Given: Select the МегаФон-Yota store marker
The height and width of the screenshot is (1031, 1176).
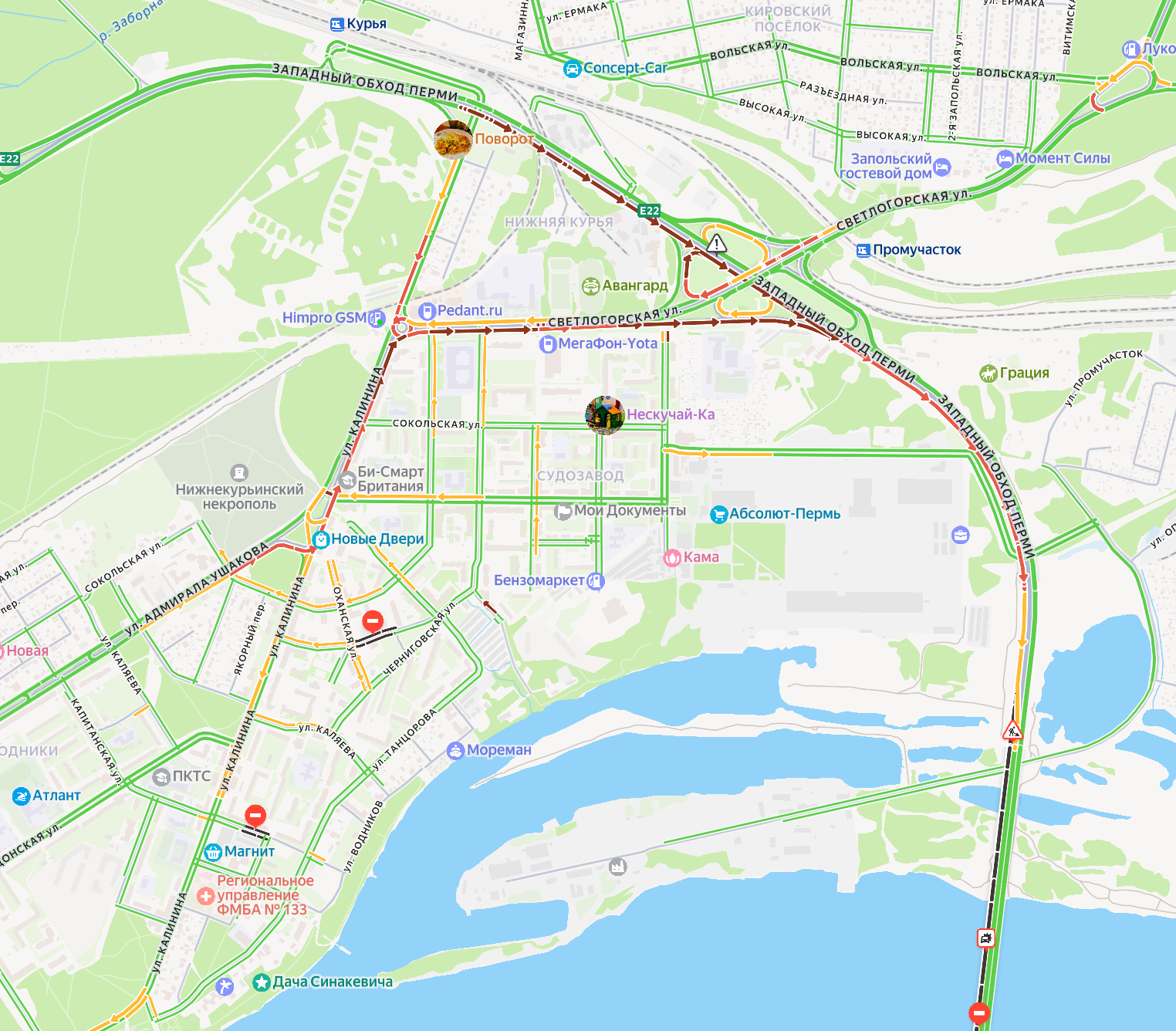Looking at the screenshot, I should (548, 344).
